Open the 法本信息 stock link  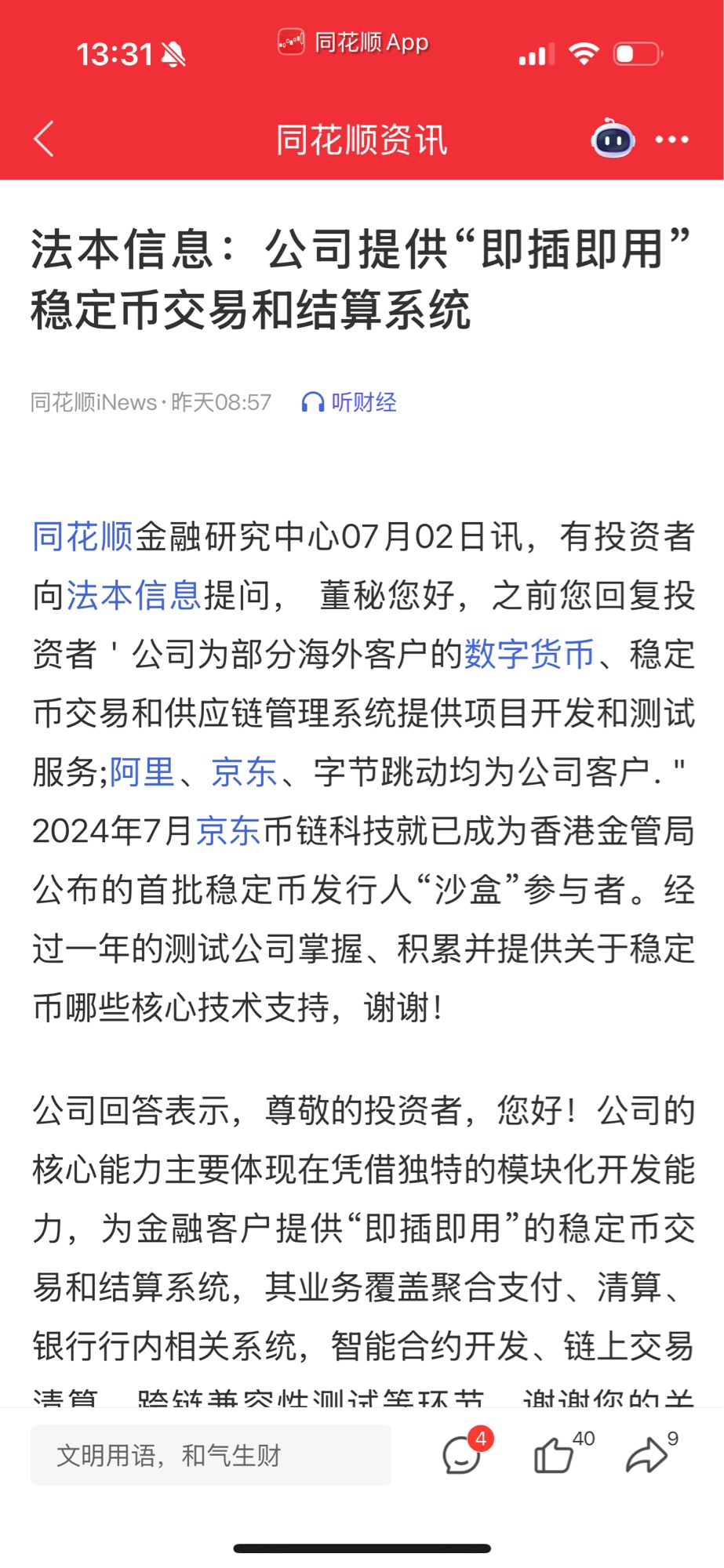[134, 596]
